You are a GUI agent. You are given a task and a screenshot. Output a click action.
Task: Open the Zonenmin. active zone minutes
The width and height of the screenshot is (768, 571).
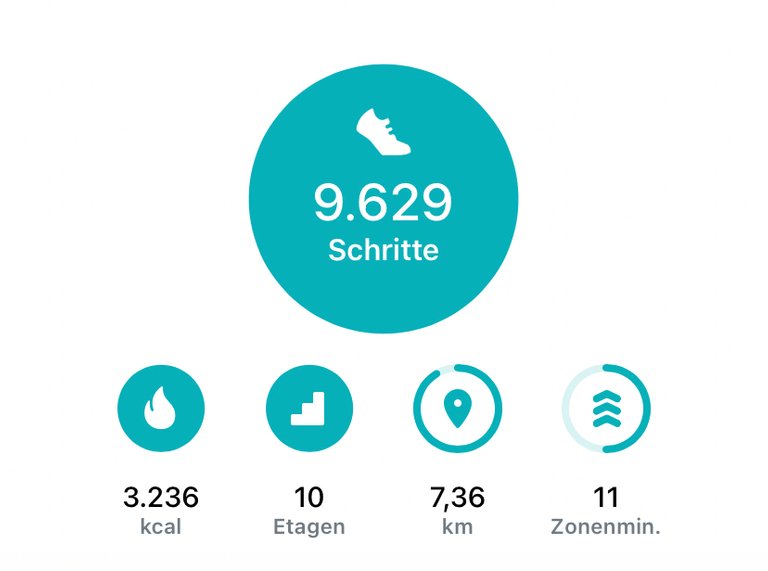[x=606, y=408]
